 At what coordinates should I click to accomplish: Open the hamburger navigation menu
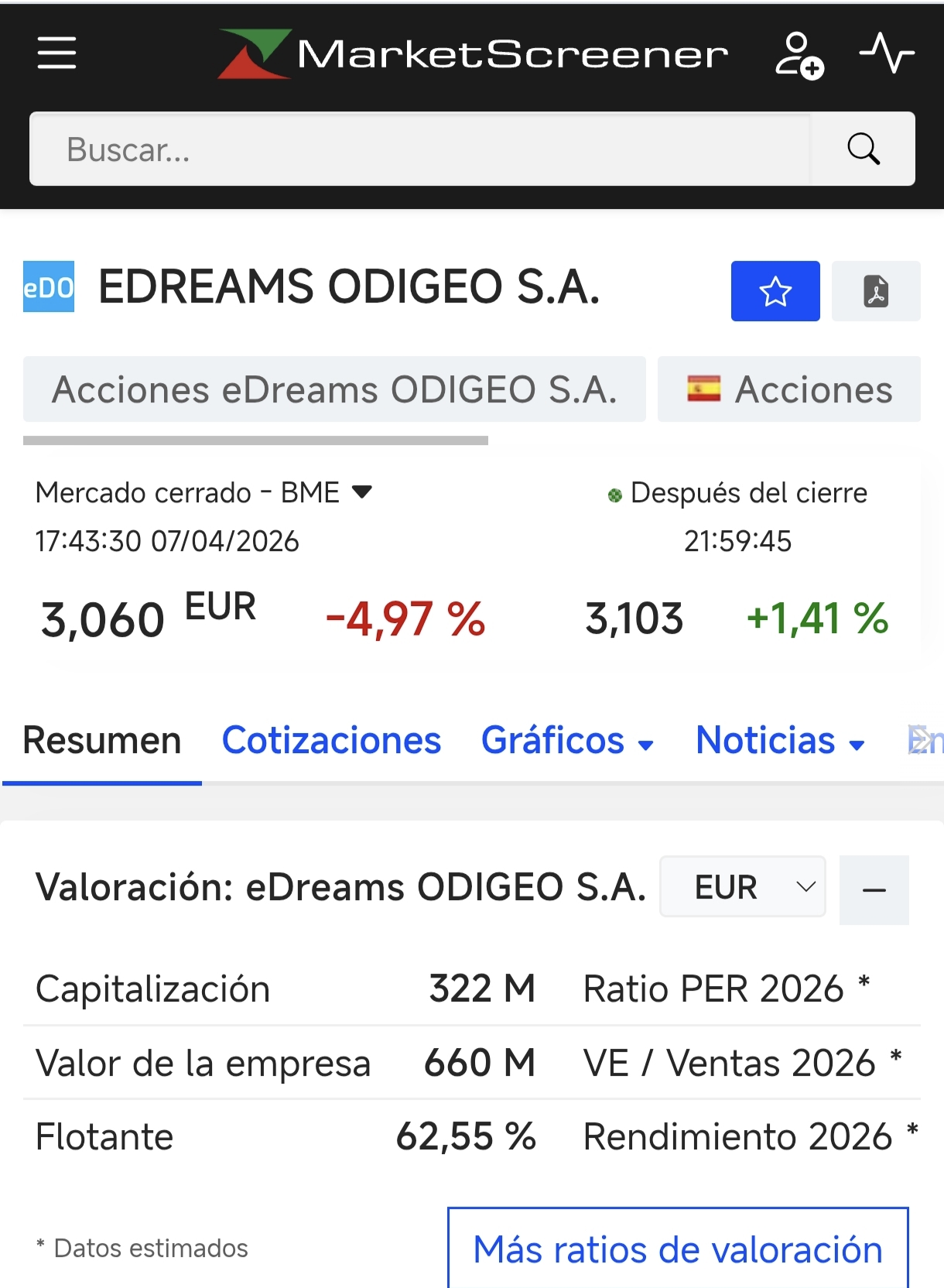click(55, 53)
